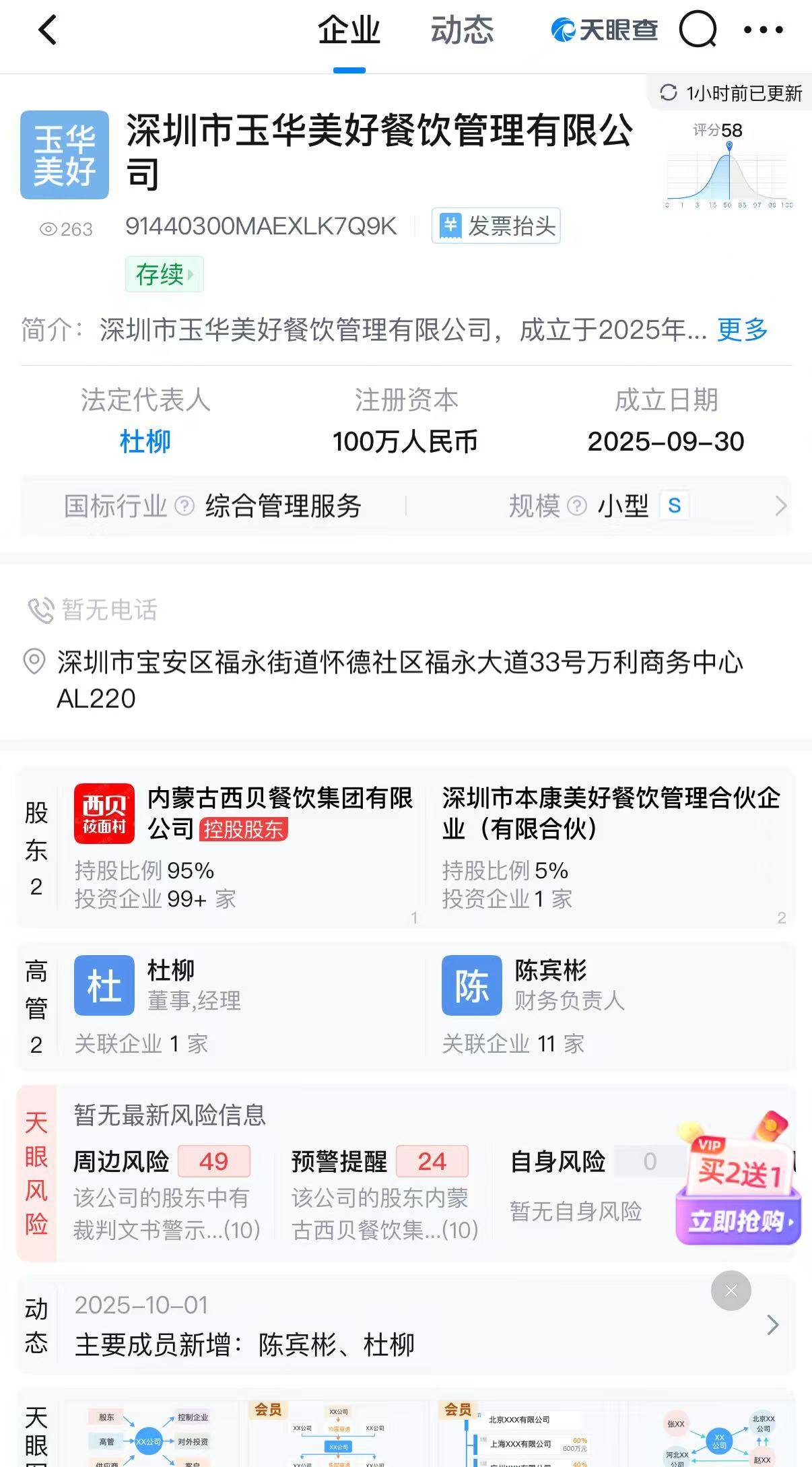Open the search magnifier icon
Image resolution: width=812 pixels, height=1467 pixels.
coord(698,30)
